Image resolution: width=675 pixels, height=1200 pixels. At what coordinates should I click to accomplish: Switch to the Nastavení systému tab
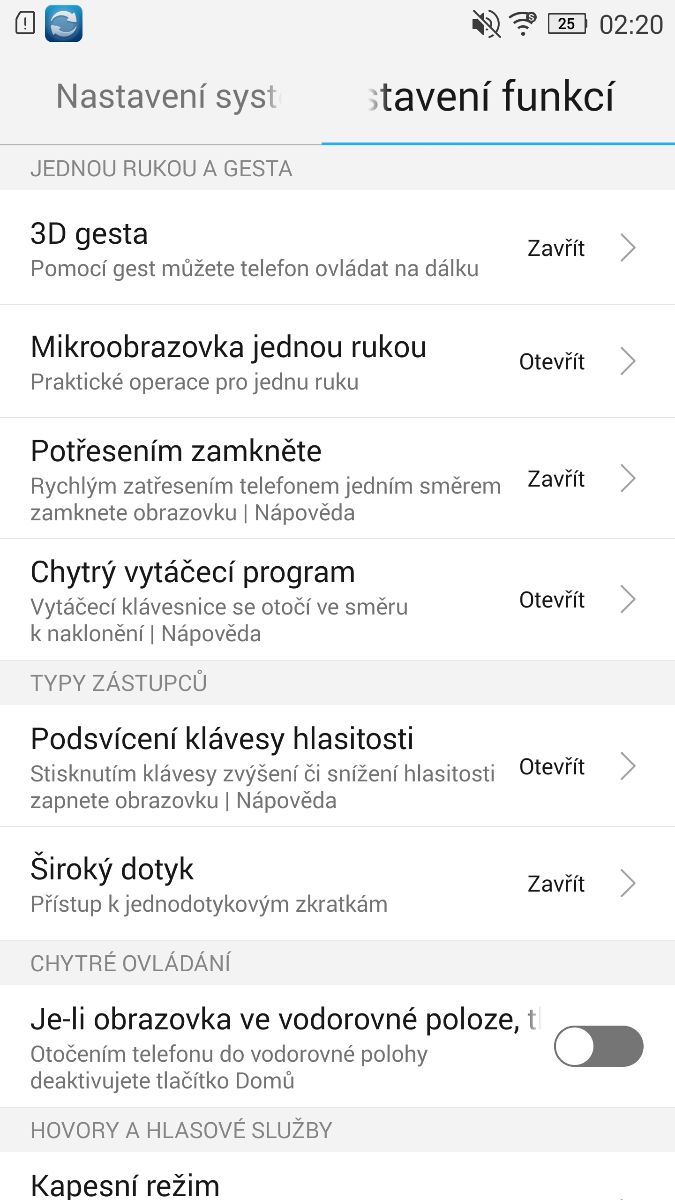pos(168,97)
